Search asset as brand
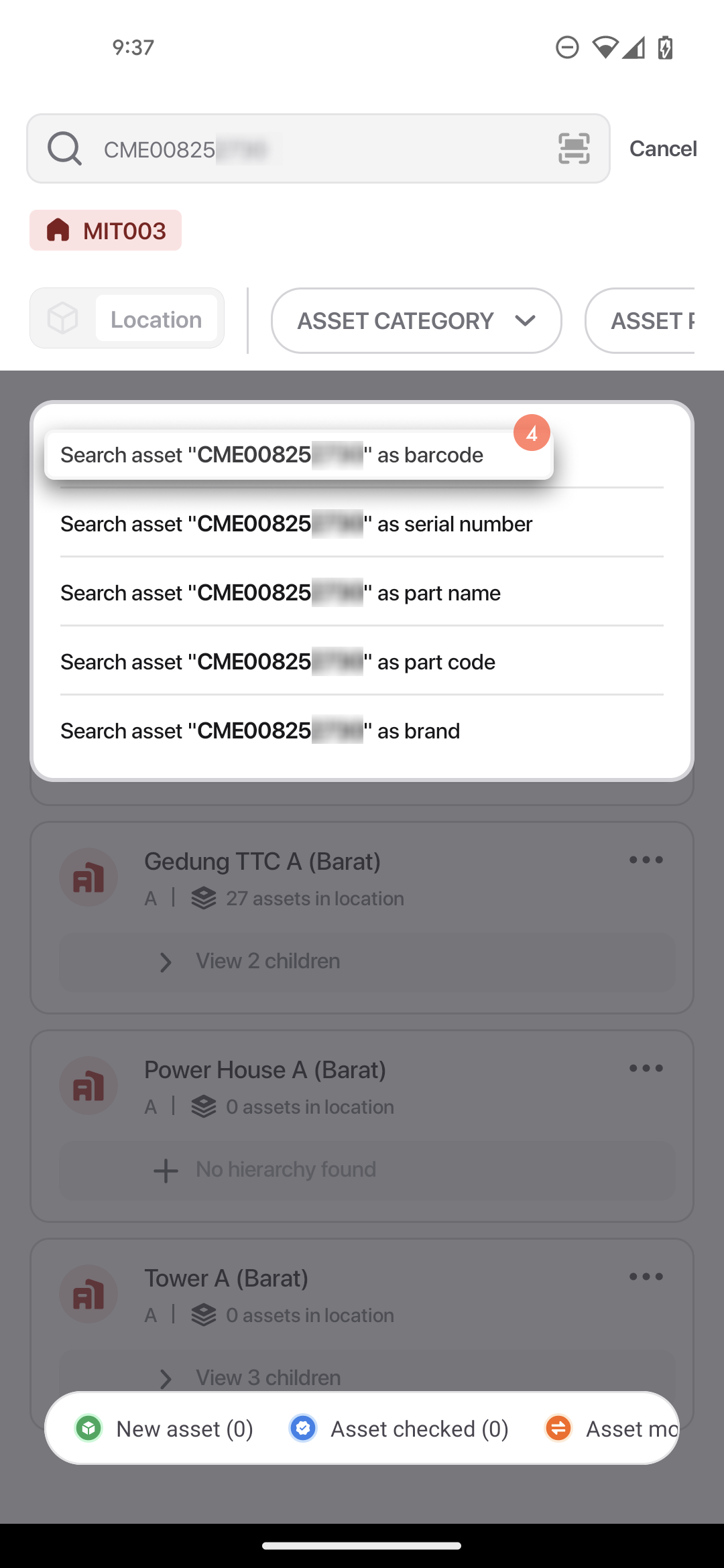This screenshot has height=1568, width=724. click(x=260, y=731)
